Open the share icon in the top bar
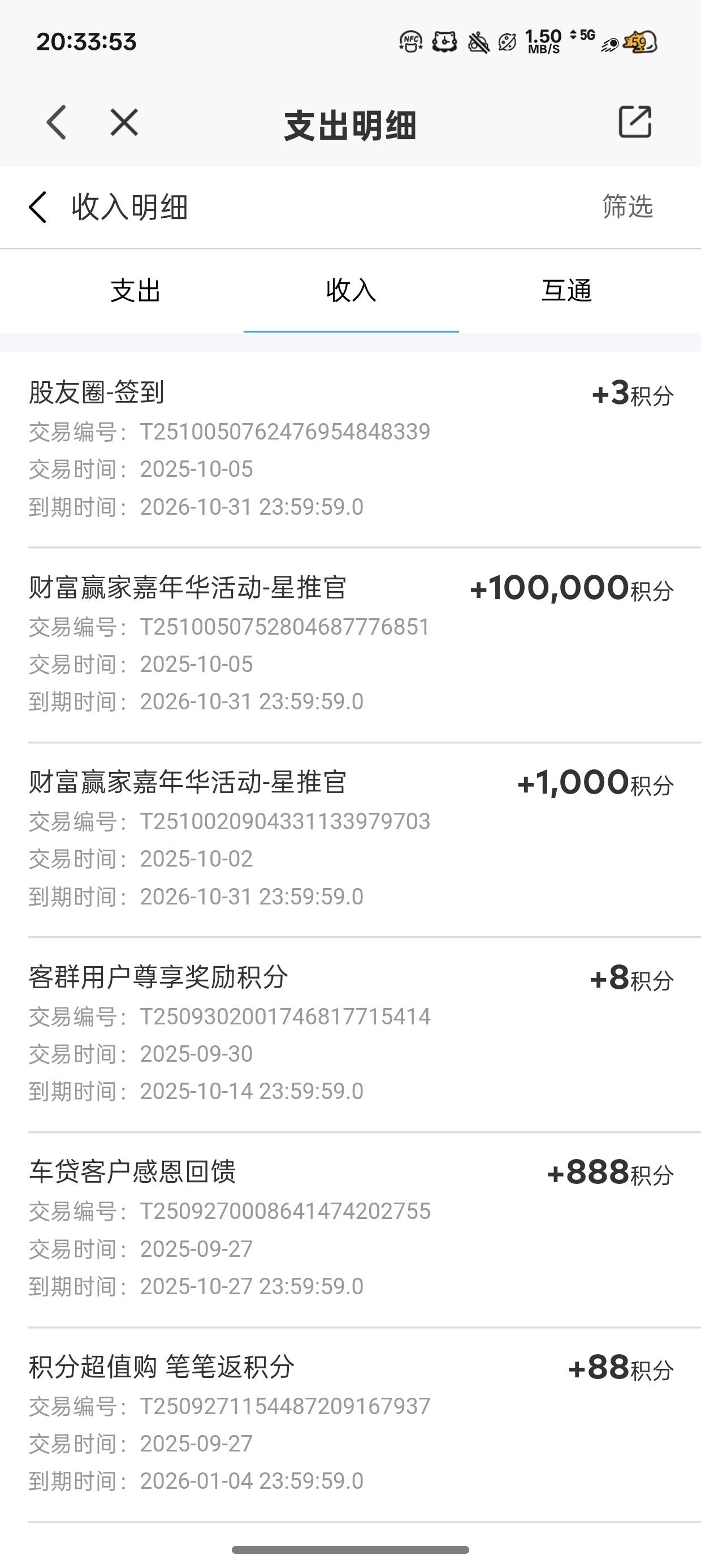Screen dimensions: 701x1568 [635, 122]
